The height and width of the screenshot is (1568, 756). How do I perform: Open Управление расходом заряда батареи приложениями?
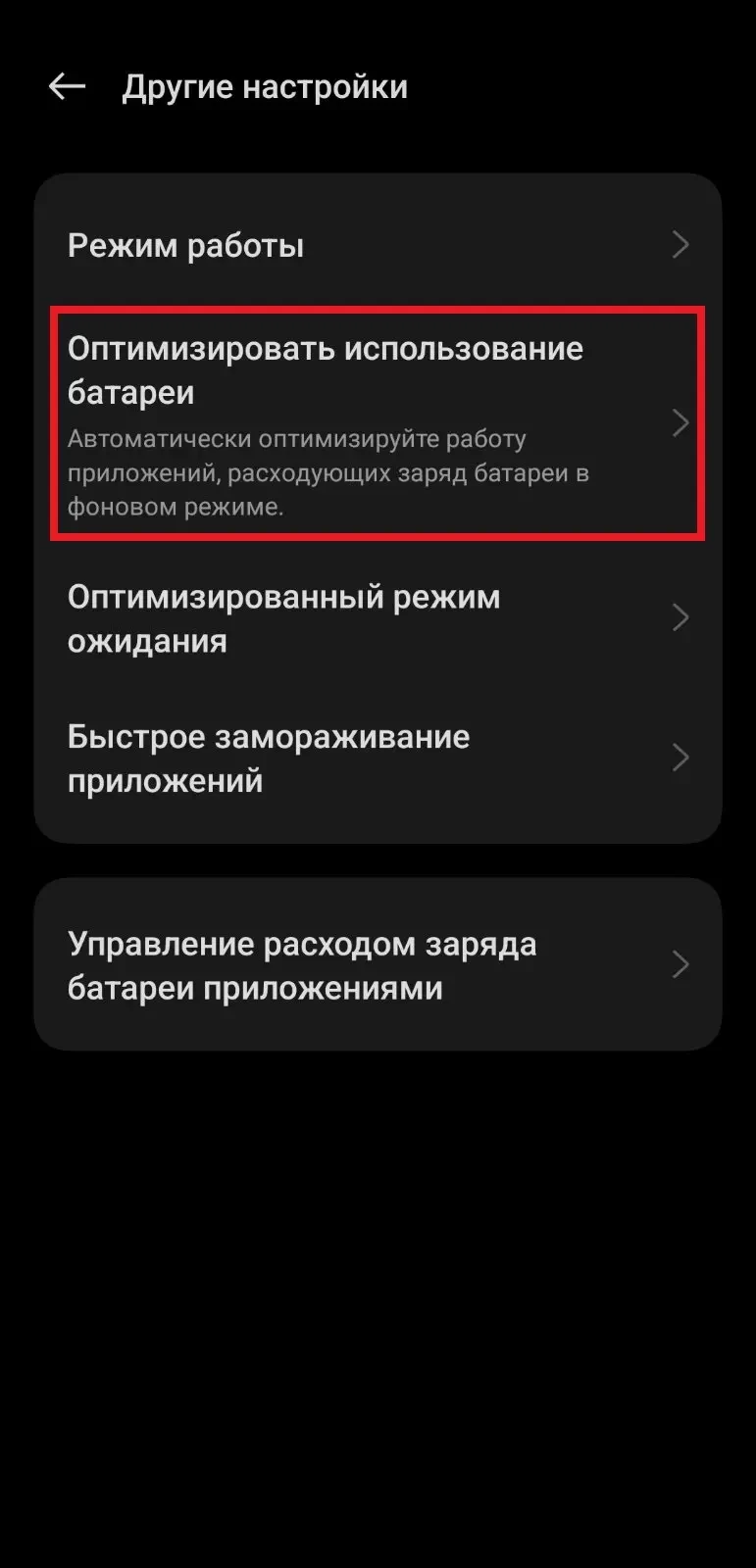tap(378, 965)
